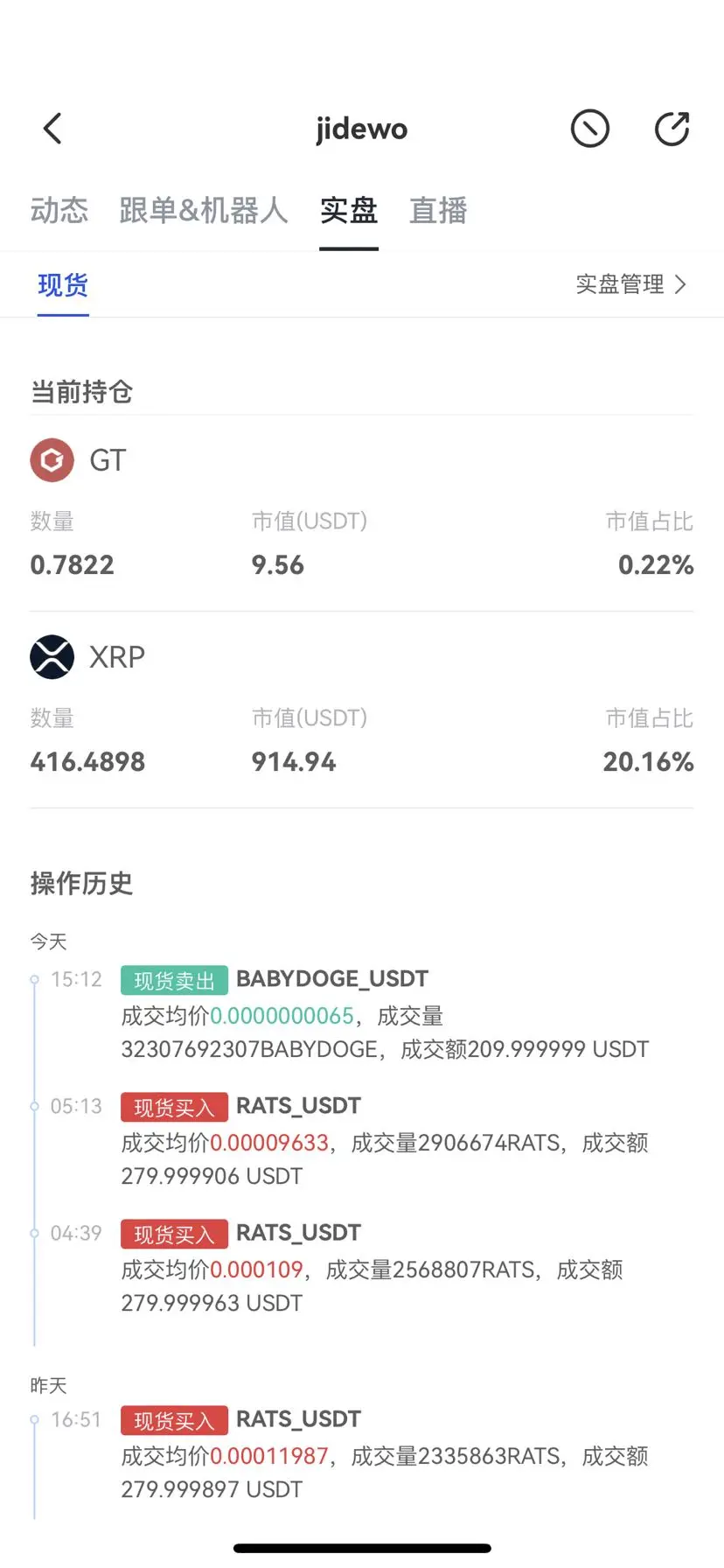The height and width of the screenshot is (1568, 724).
Task: Go back using the top-left arrow
Action: point(52,129)
